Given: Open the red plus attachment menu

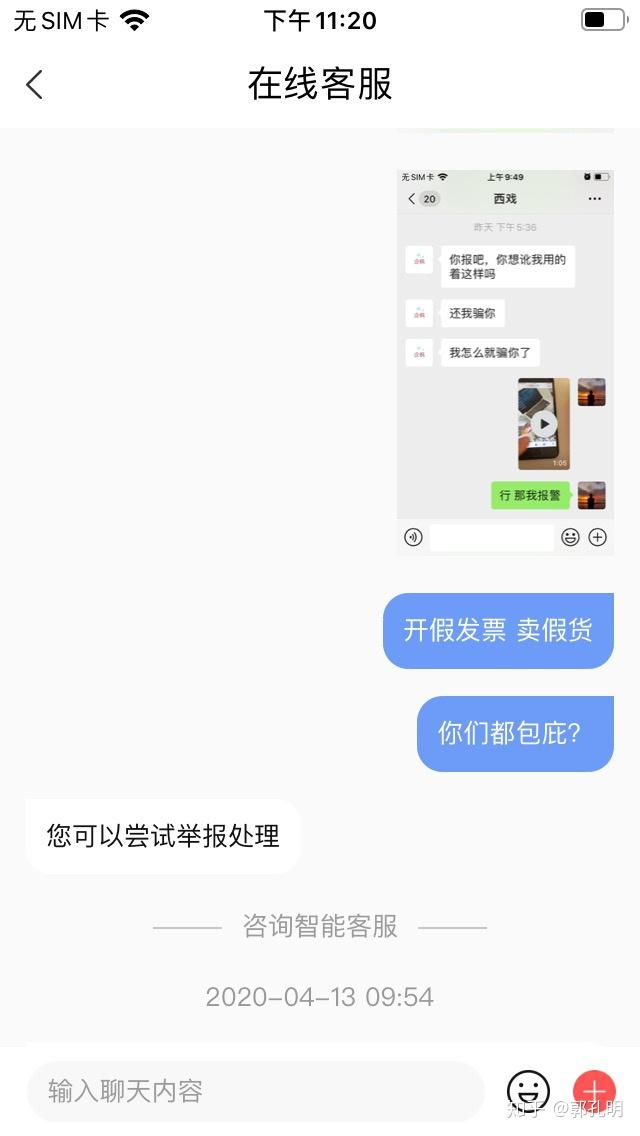Looking at the screenshot, I should [x=594, y=1091].
